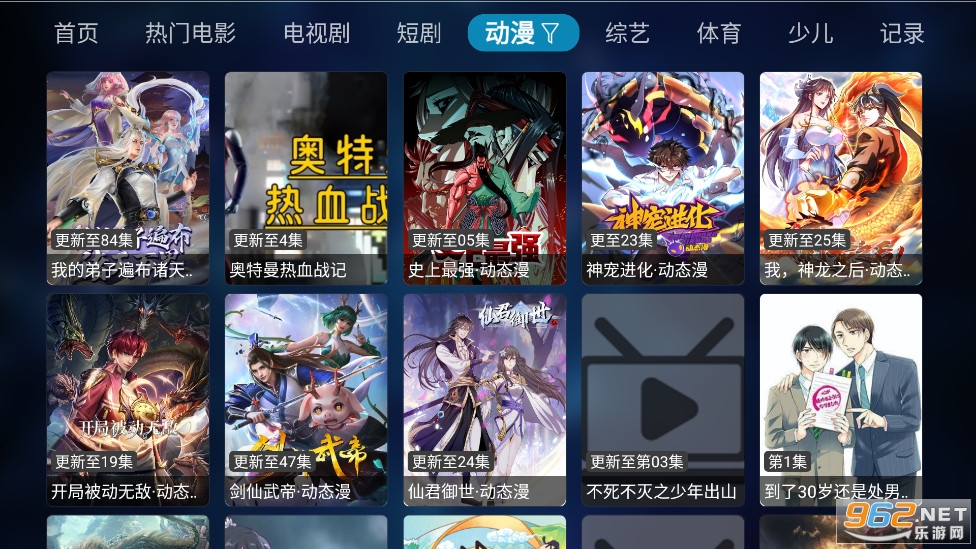
Task: Open 史上最强·动态漫 card
Action: (484, 179)
